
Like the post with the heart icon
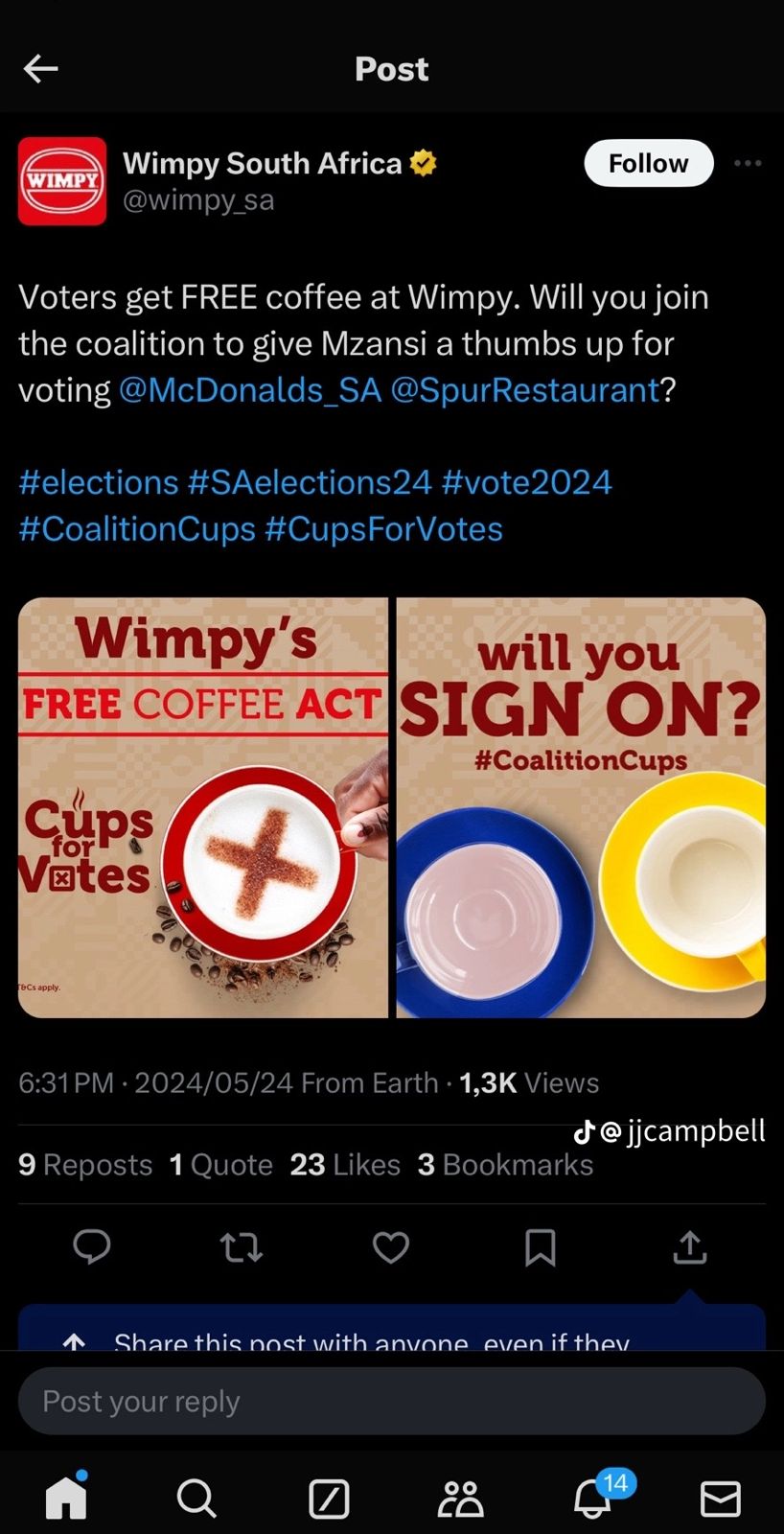(x=390, y=1247)
